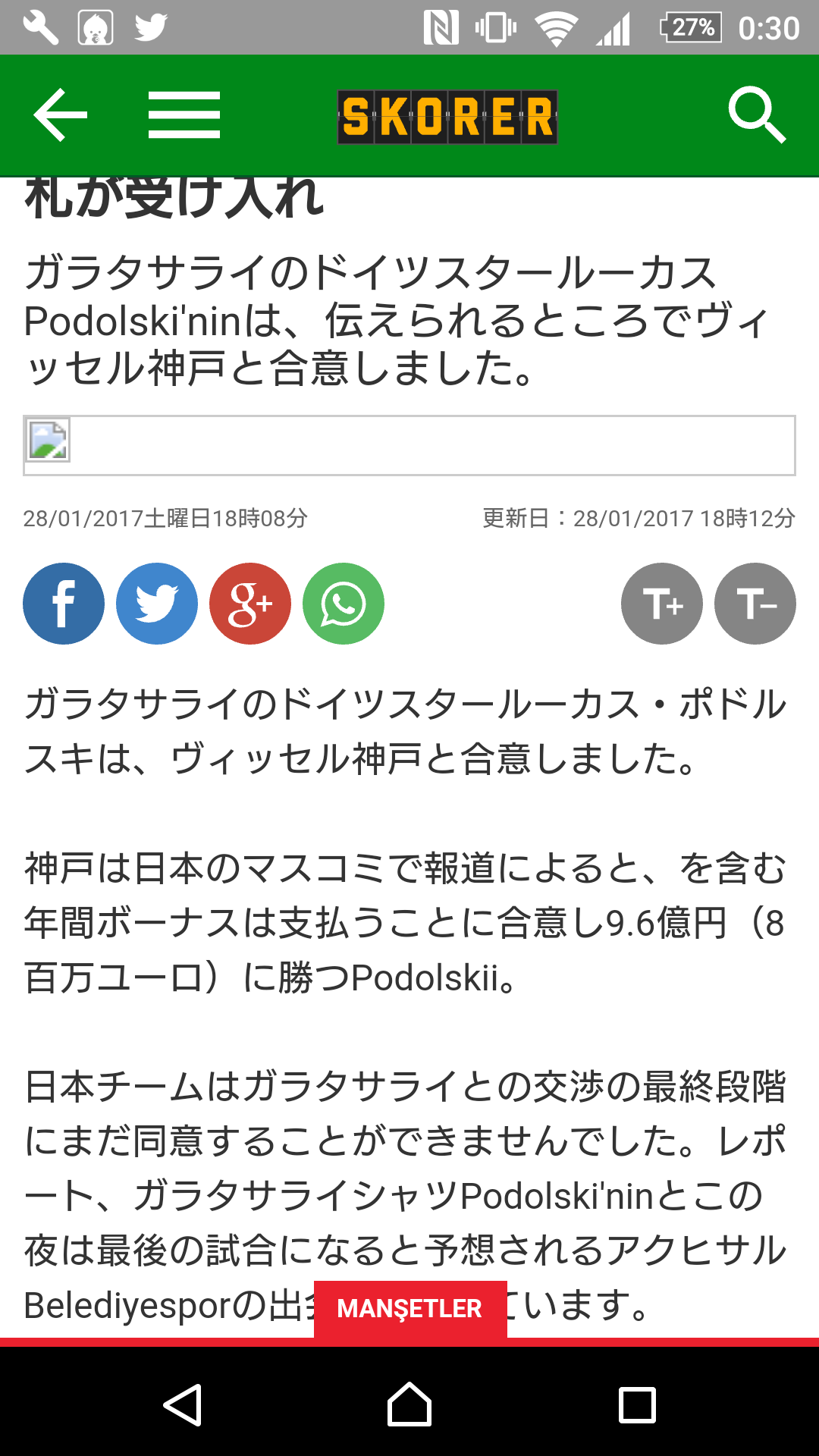819x1456 pixels.
Task: Share article on Google Plus
Action: 250,604
